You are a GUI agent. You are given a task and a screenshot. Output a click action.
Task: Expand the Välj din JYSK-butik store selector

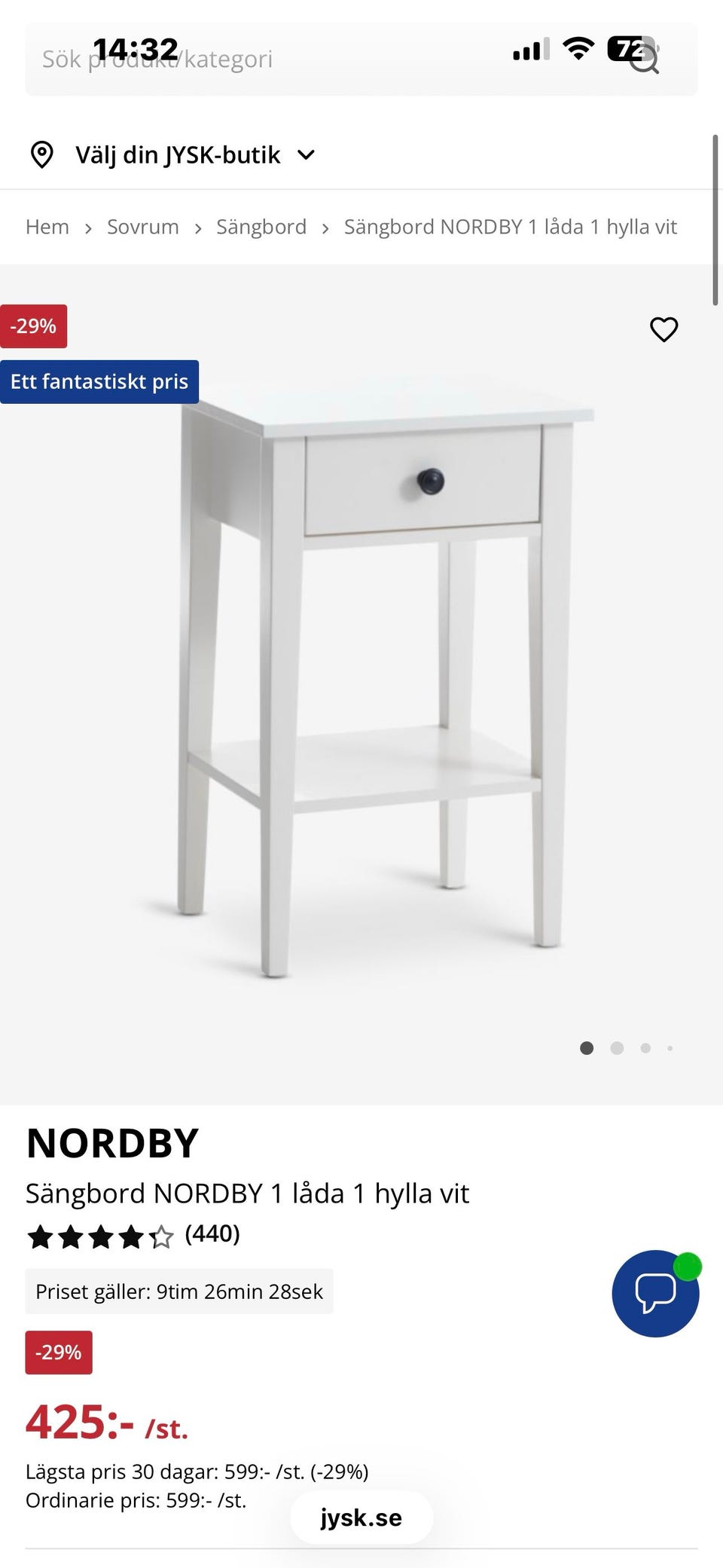[x=173, y=155]
